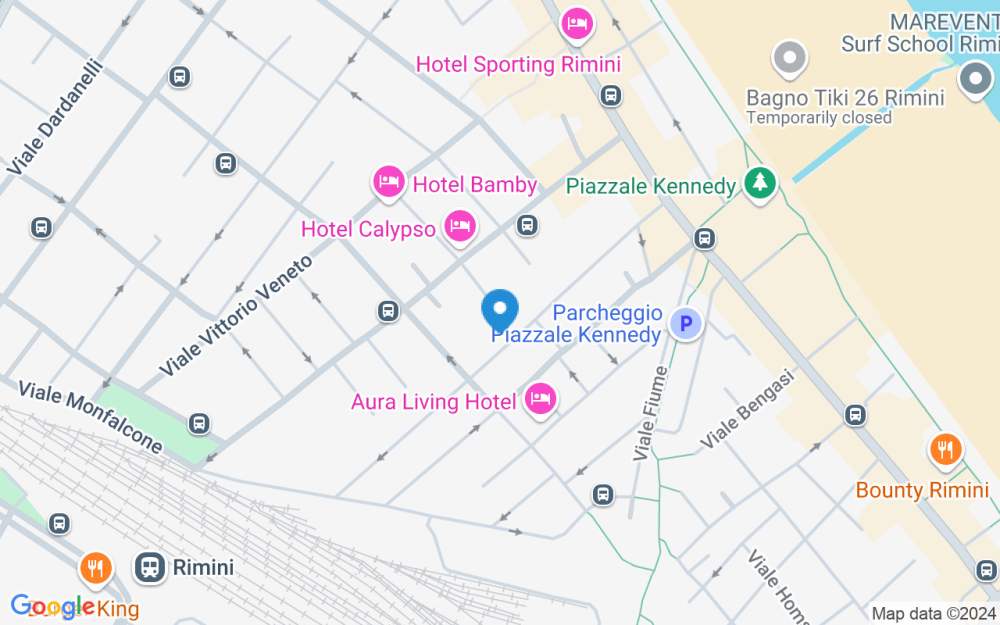Open the Bagno Tiki 26 Rimini marker
The height and width of the screenshot is (625, 1000).
coord(790,59)
